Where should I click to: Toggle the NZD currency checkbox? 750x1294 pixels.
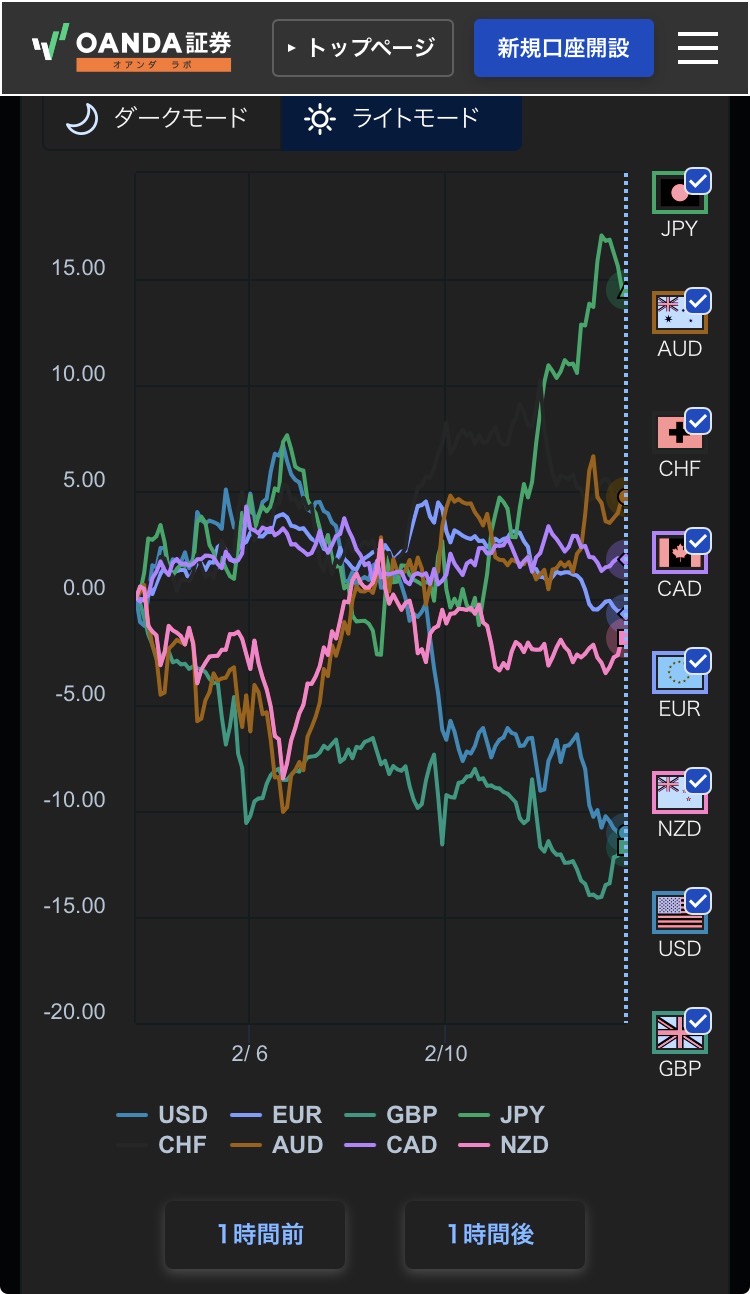pos(697,782)
